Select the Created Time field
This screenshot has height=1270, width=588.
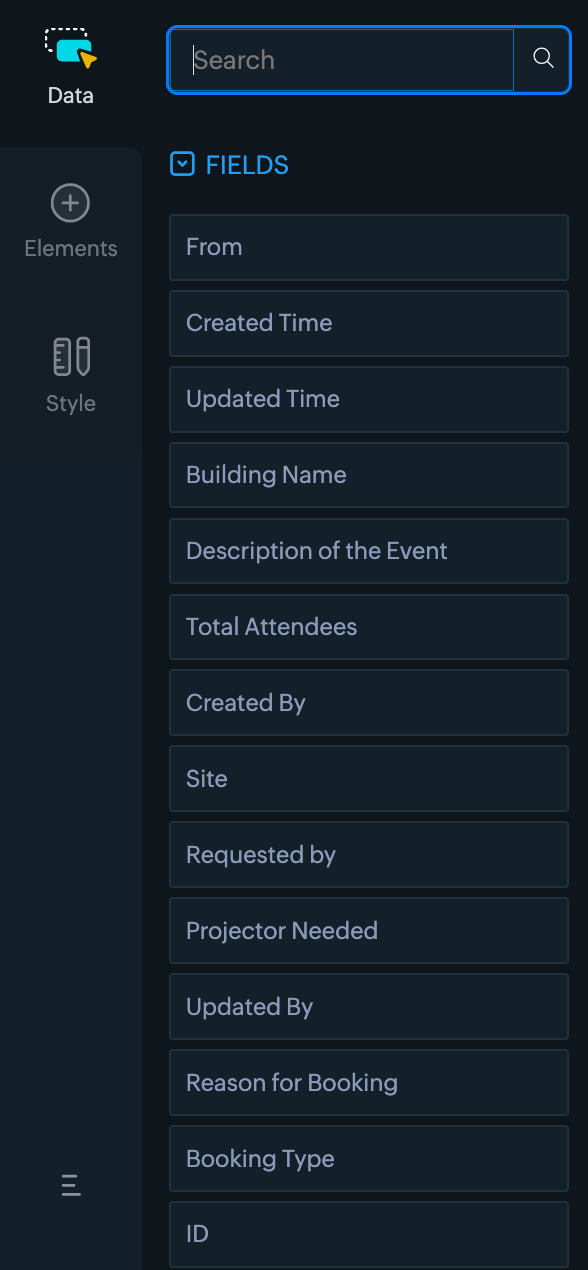point(369,323)
